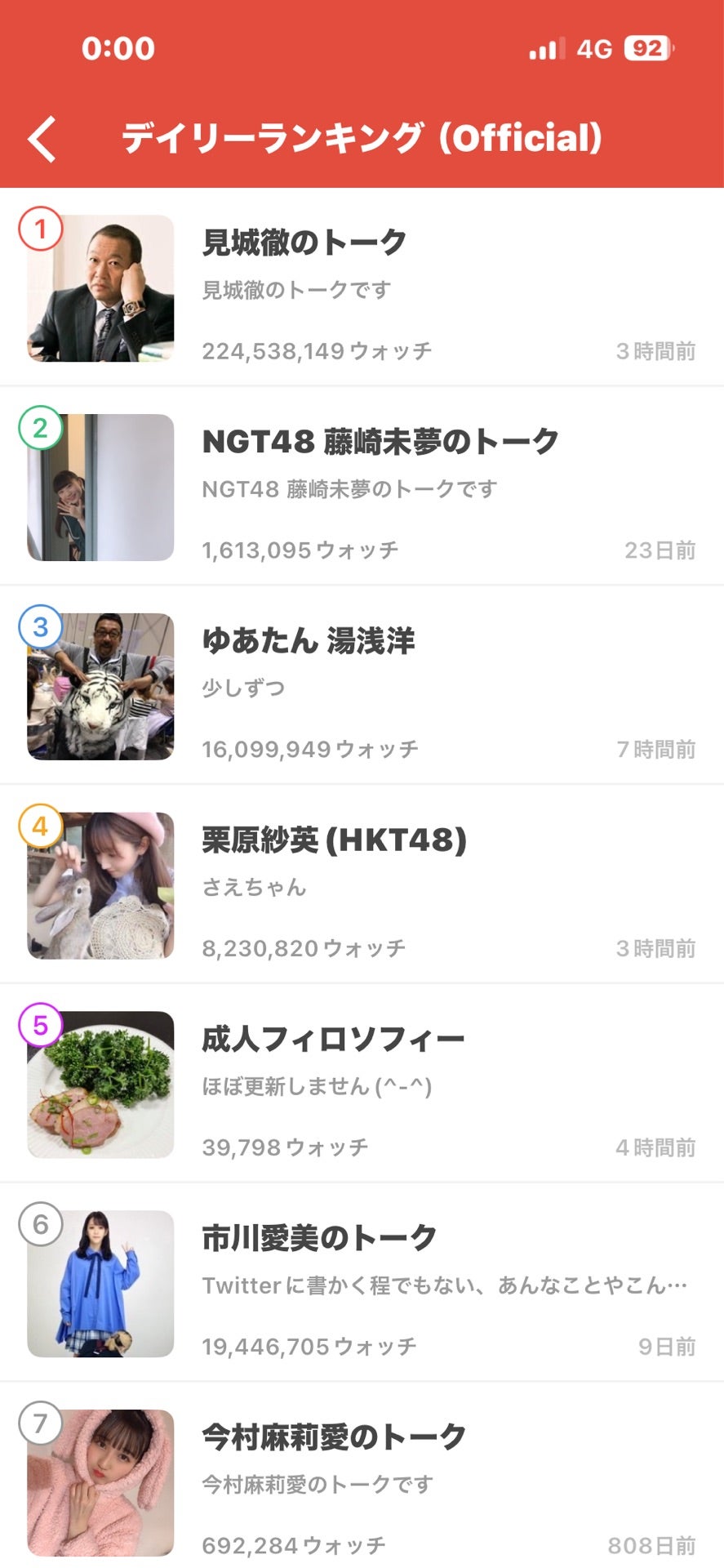Open 市川愛美のトーク

pyautogui.click(x=362, y=1283)
